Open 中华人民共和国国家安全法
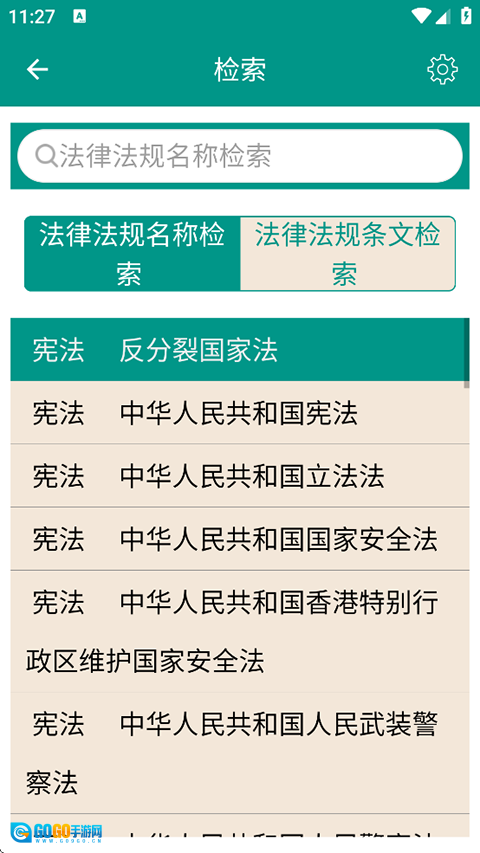This screenshot has height=853, width=480. pyautogui.click(x=240, y=539)
